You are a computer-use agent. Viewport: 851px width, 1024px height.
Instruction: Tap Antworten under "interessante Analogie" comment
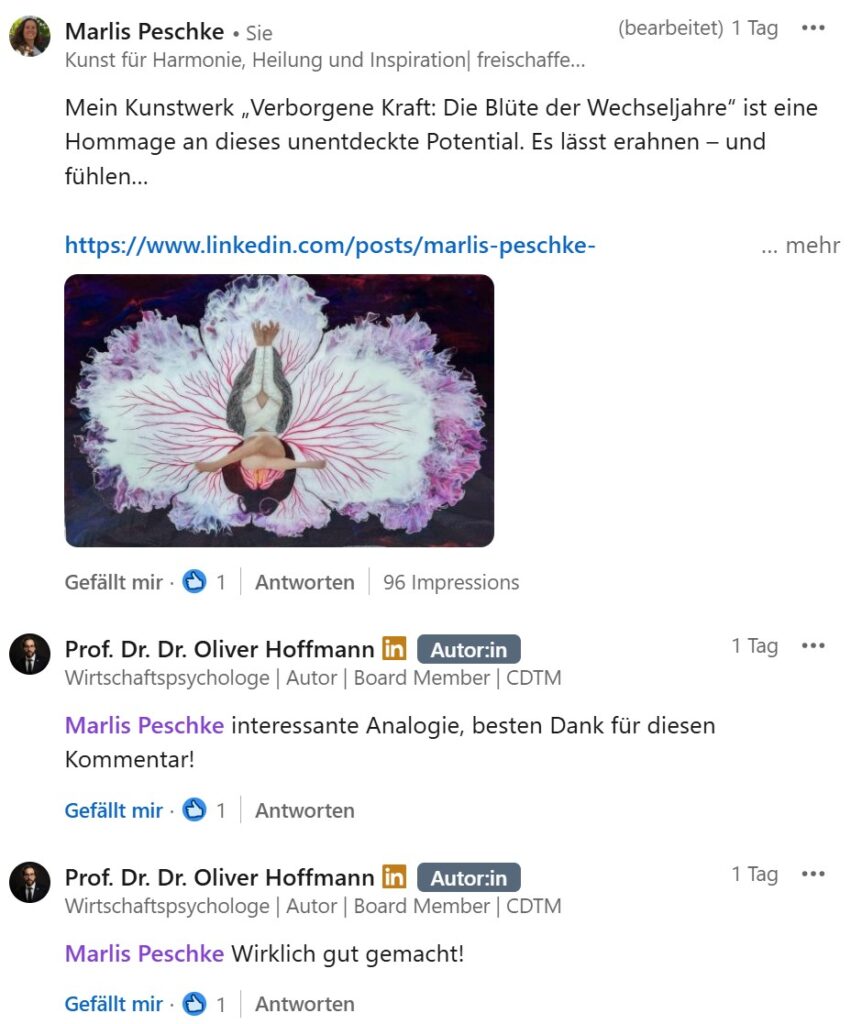(304, 810)
